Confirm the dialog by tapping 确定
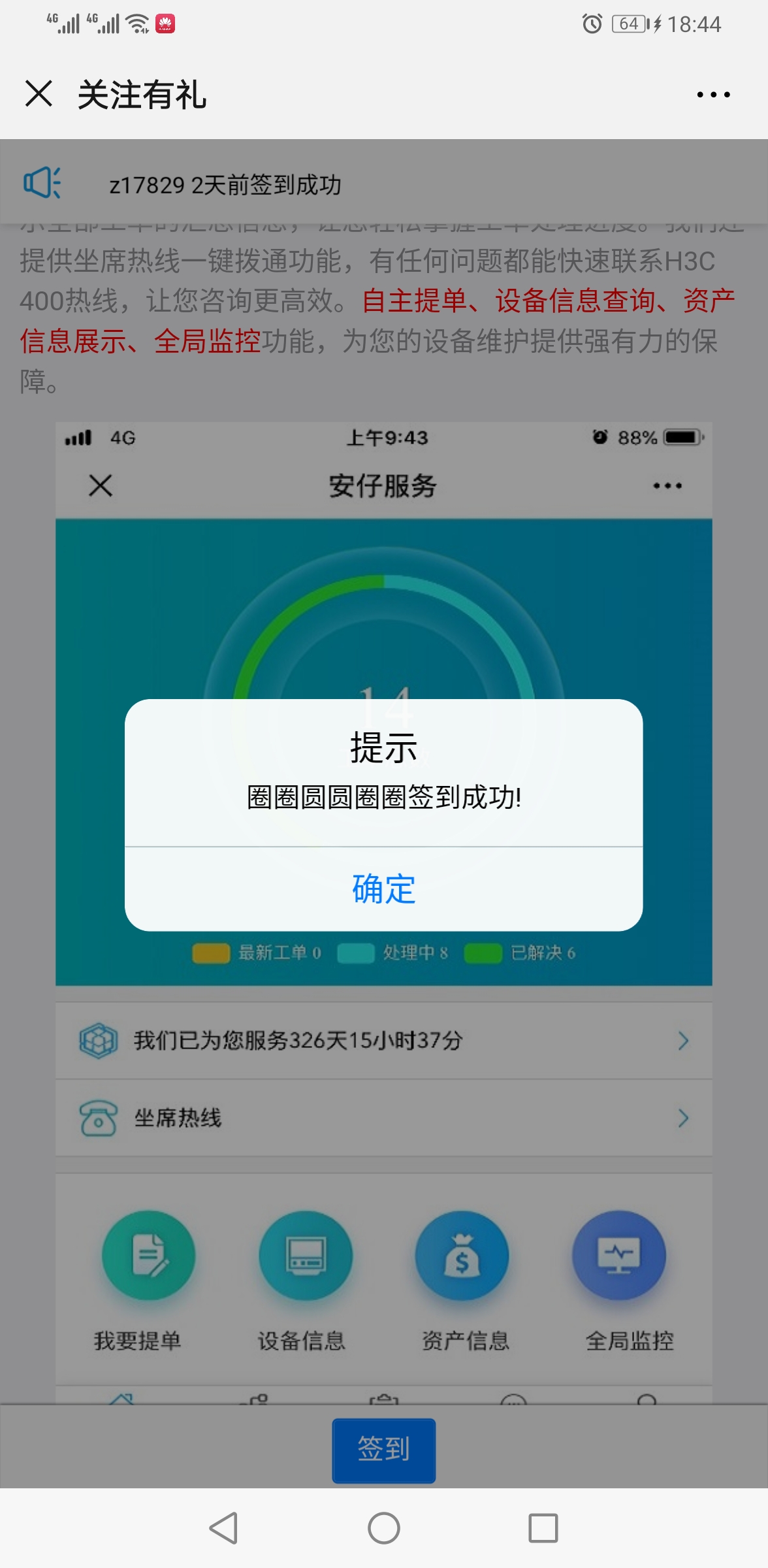The height and width of the screenshot is (1568, 768). coord(383,889)
